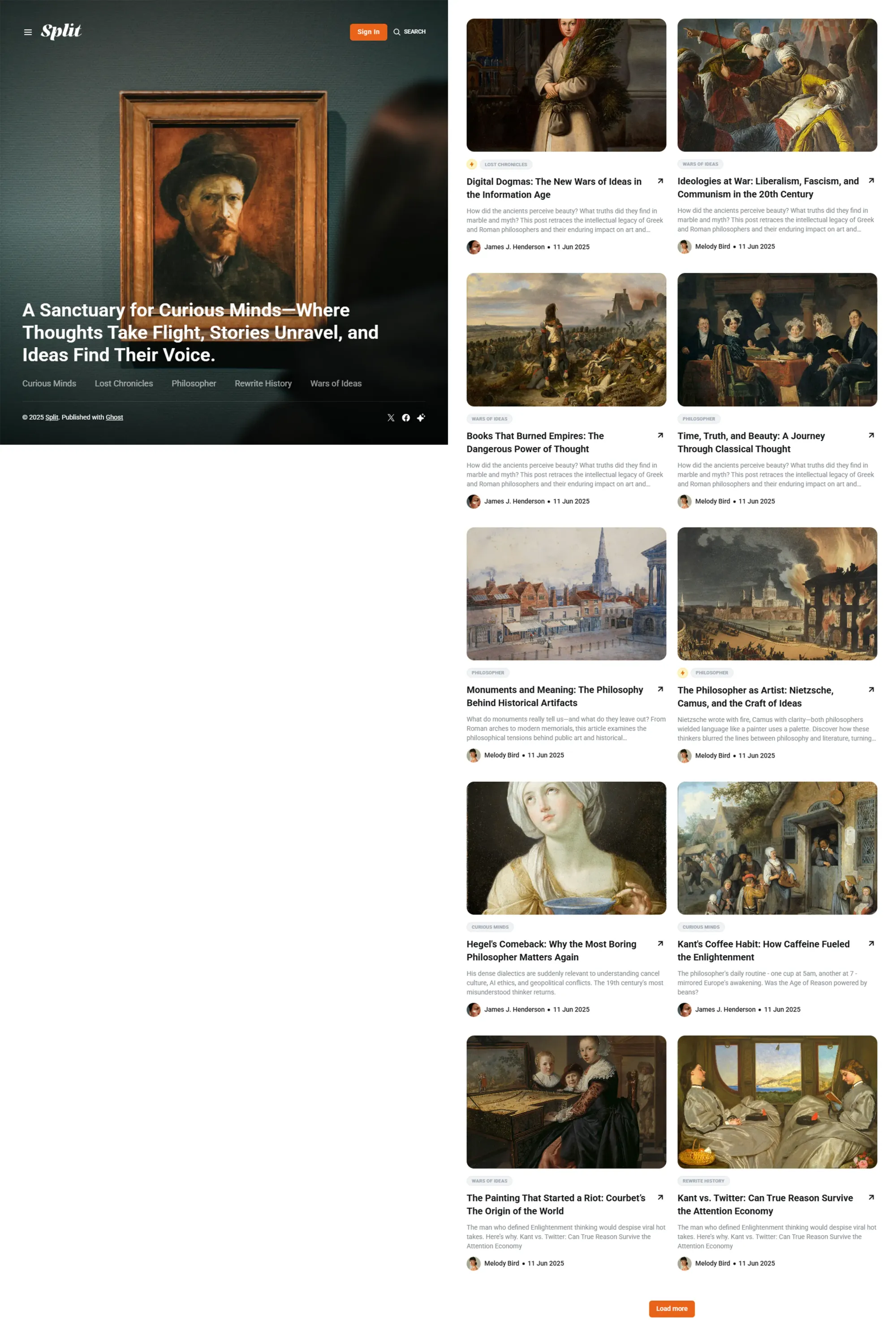Read Time, Truth, and Beauty article
This screenshot has height=1344, width=896.
point(750,442)
